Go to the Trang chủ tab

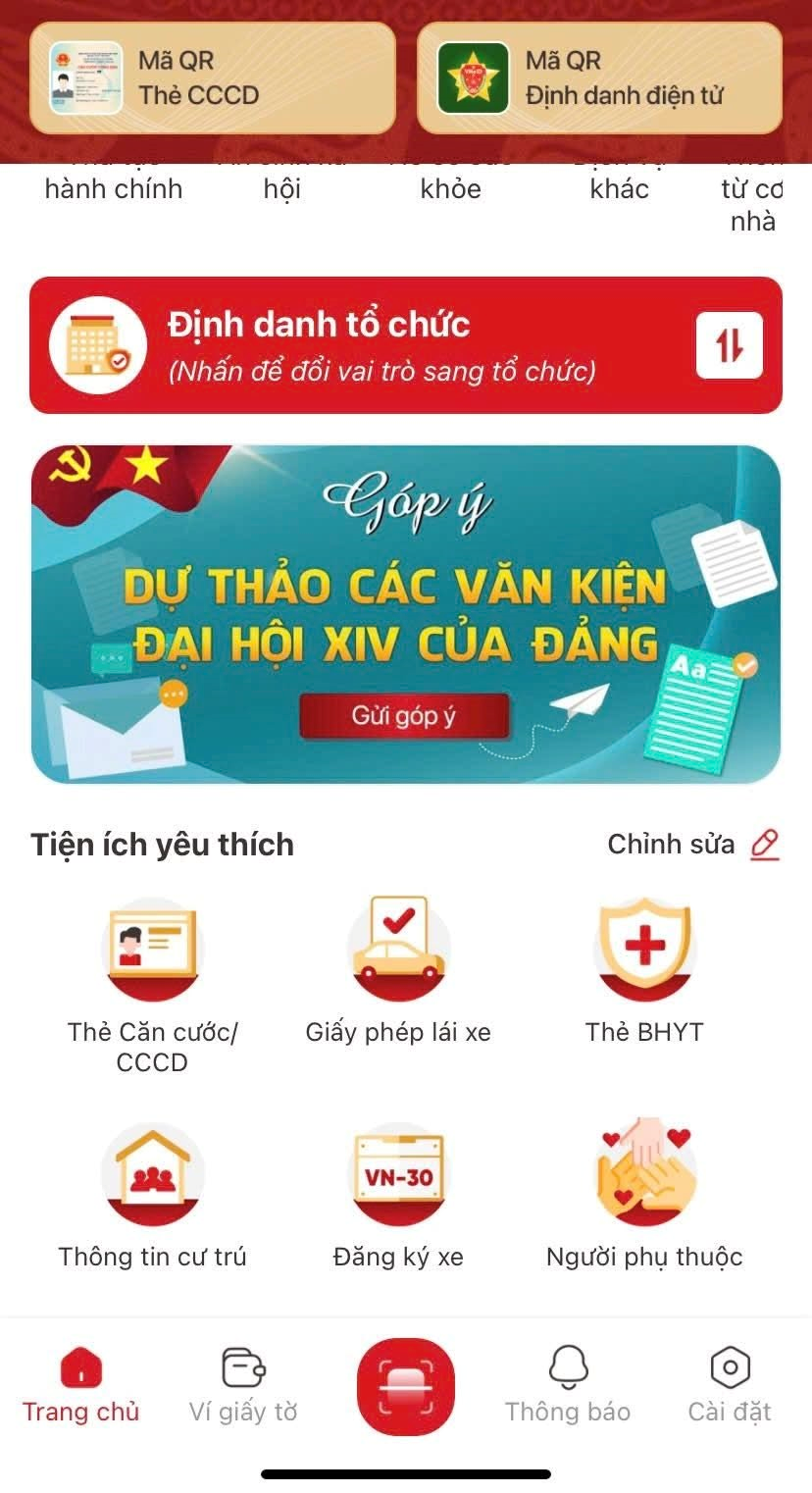tap(81, 1385)
